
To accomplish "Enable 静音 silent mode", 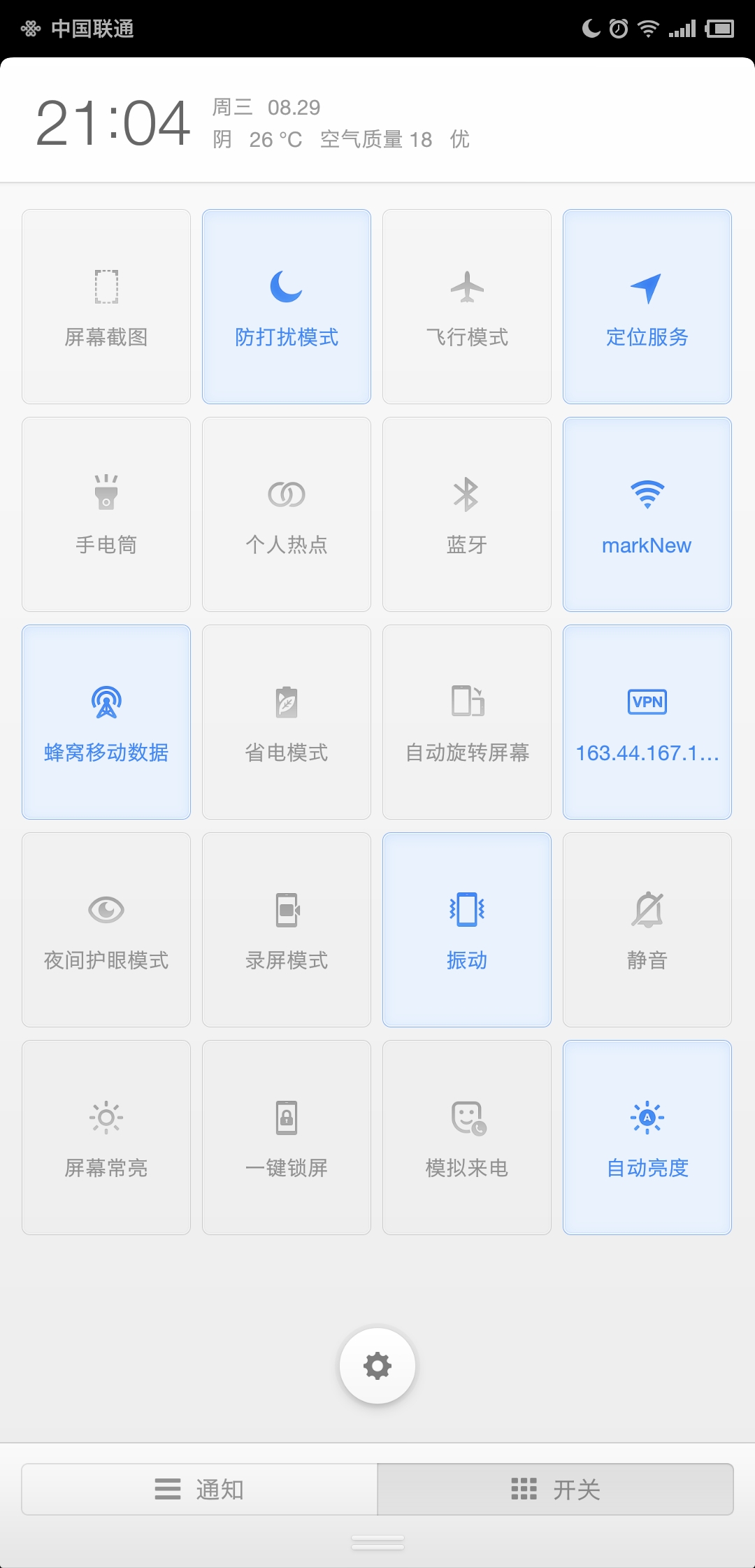I will [647, 929].
